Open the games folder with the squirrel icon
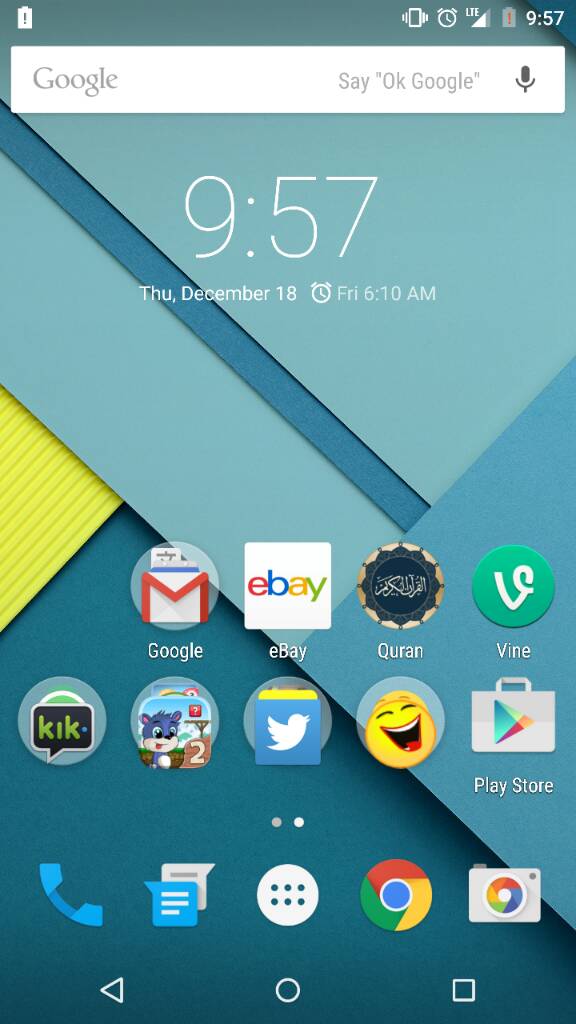576x1024 pixels. pyautogui.click(x=174, y=721)
